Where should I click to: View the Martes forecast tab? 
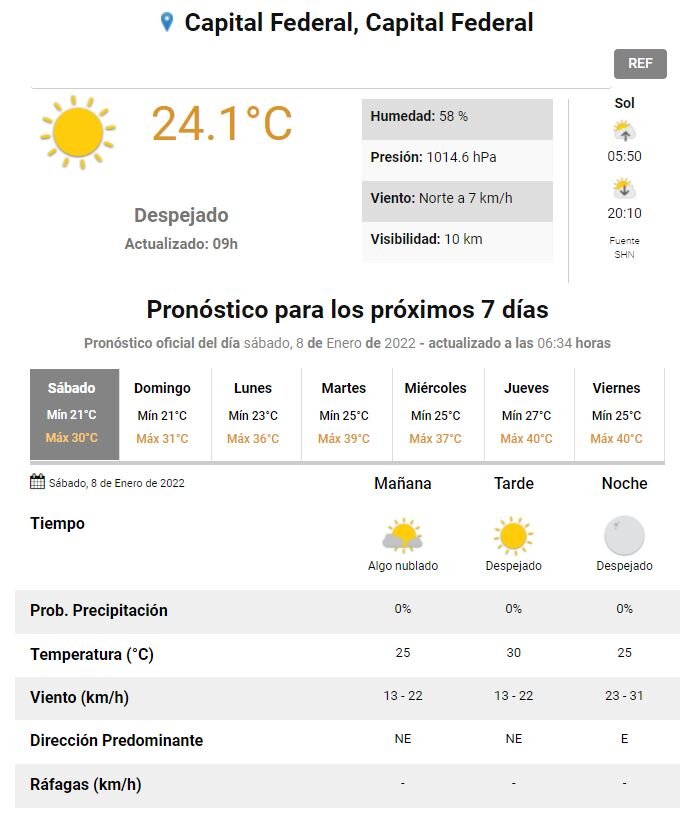[344, 413]
